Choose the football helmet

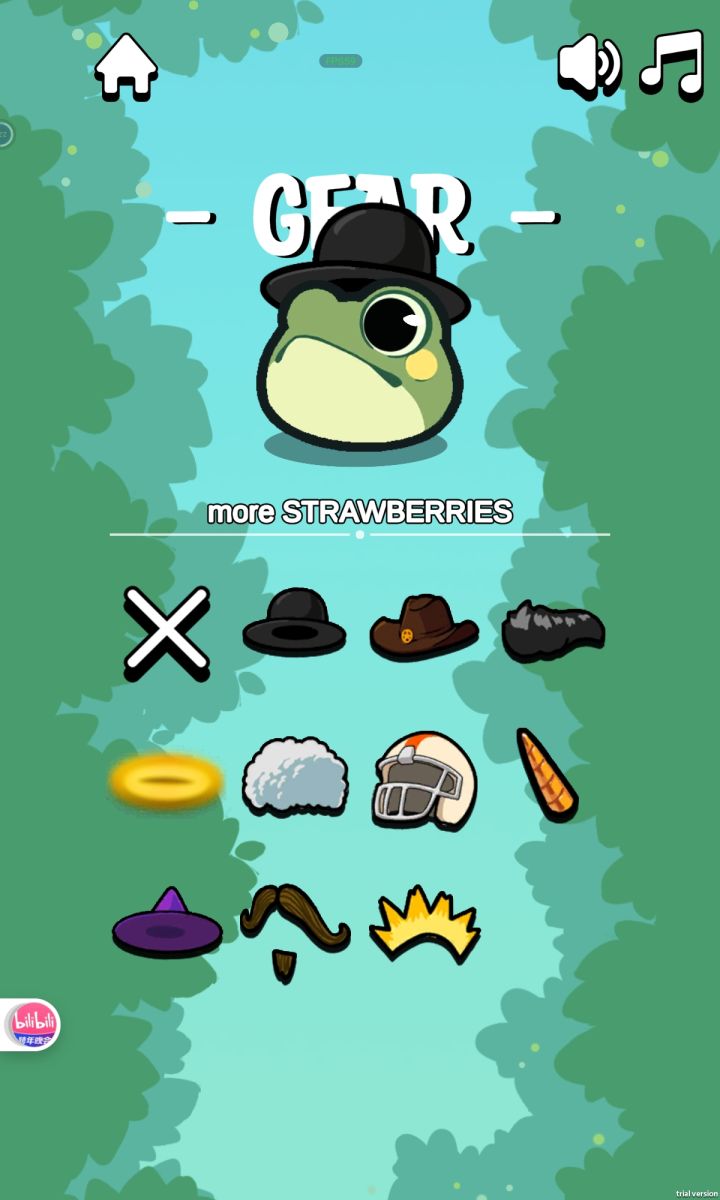pos(424,780)
